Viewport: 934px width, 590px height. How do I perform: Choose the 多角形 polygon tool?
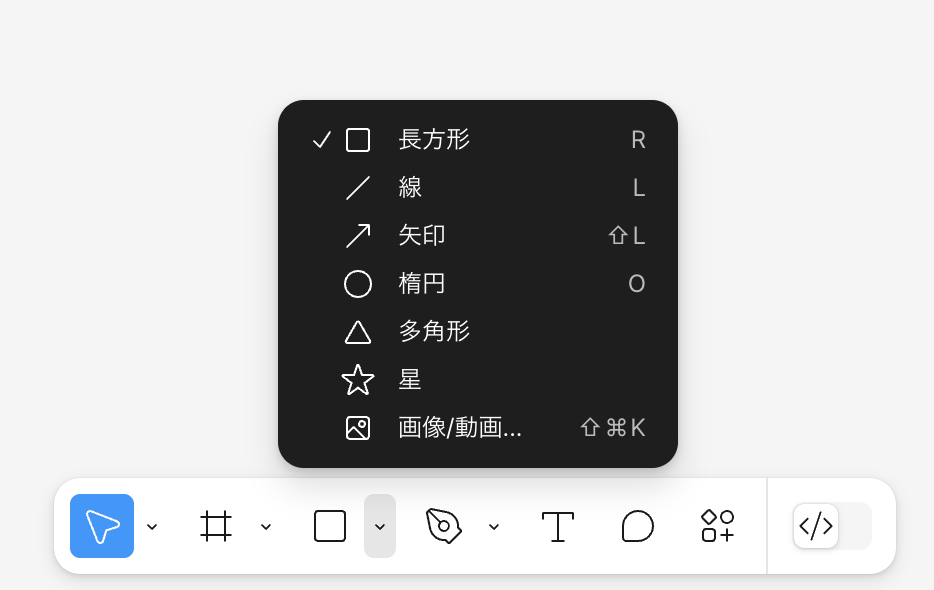pyautogui.click(x=434, y=332)
